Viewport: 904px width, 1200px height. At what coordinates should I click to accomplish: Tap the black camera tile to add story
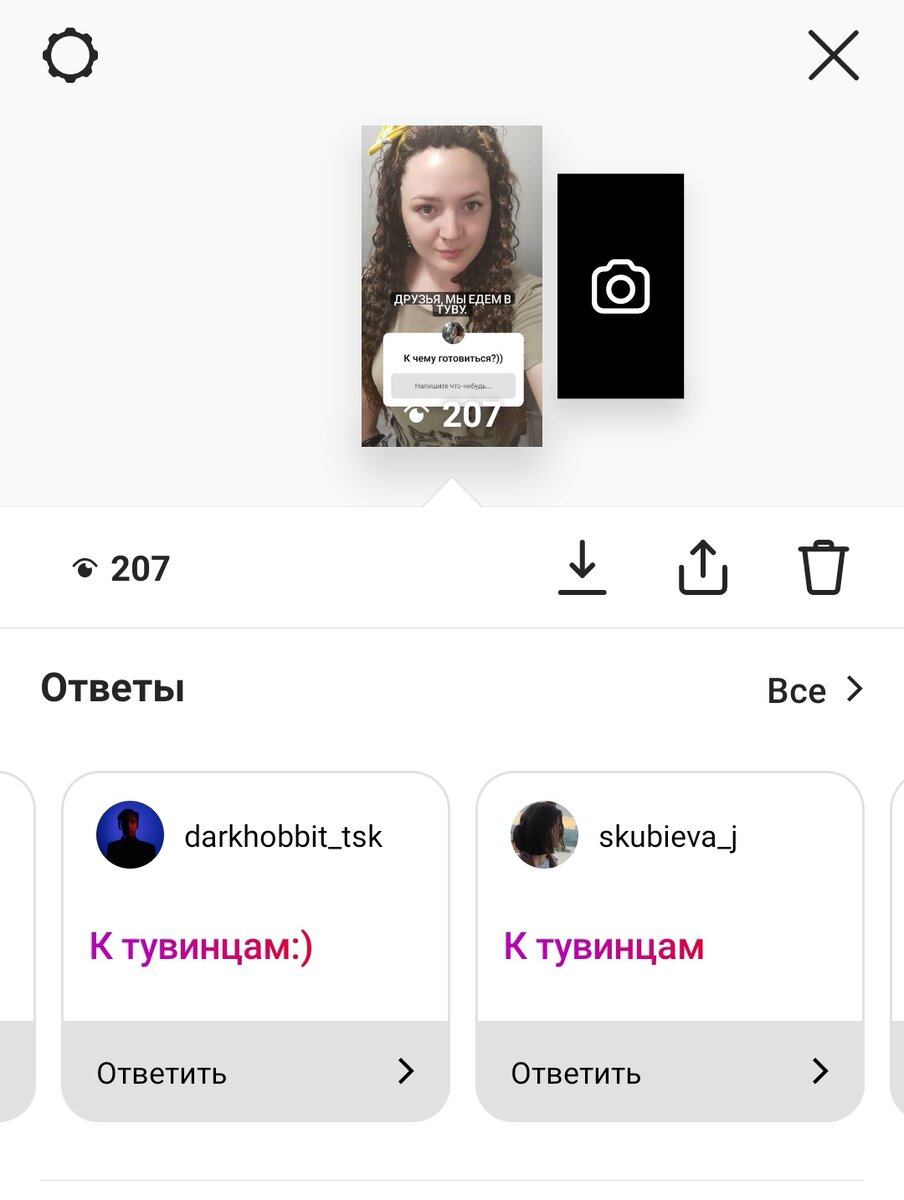620,286
